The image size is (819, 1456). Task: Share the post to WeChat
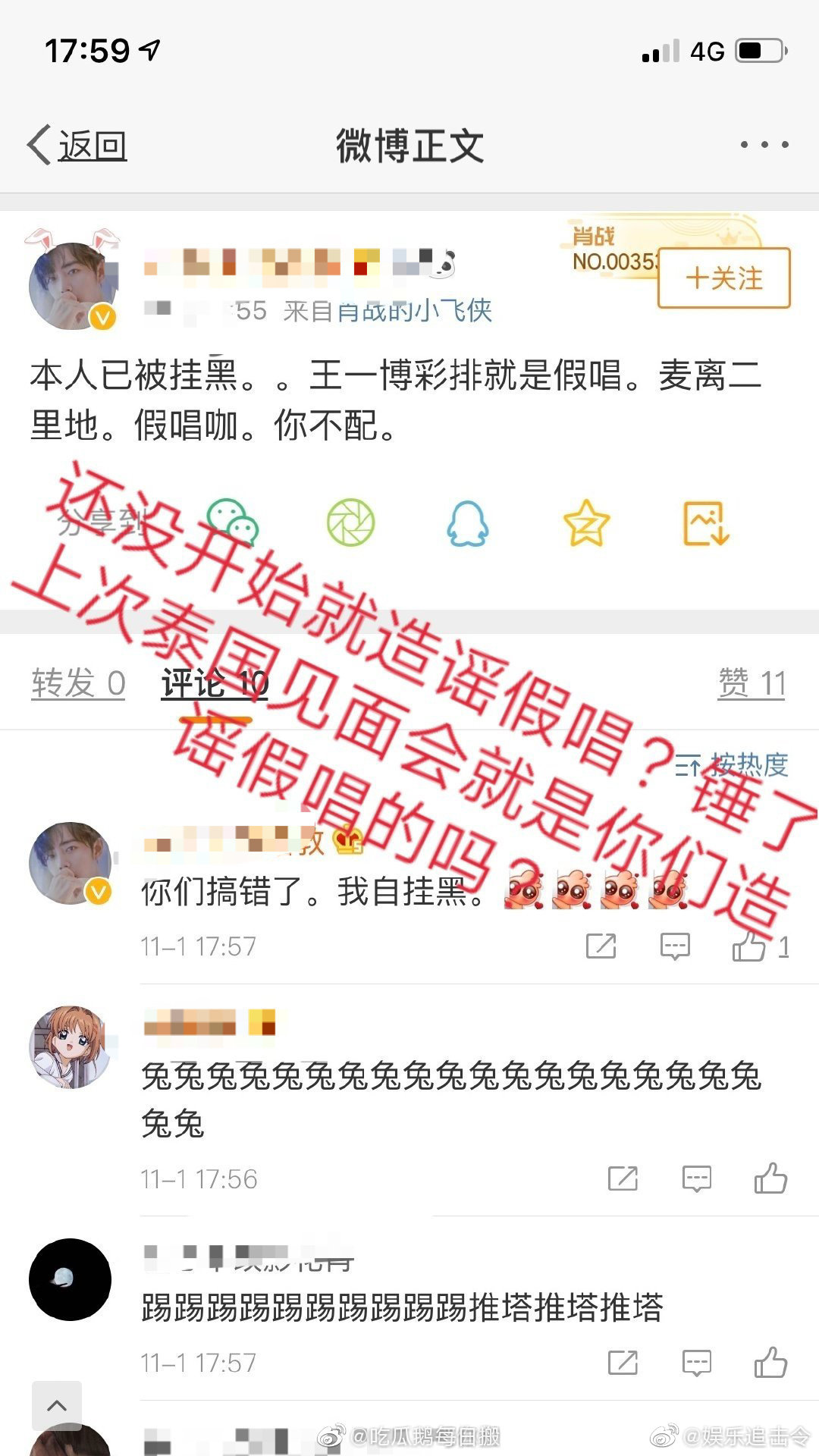(233, 522)
